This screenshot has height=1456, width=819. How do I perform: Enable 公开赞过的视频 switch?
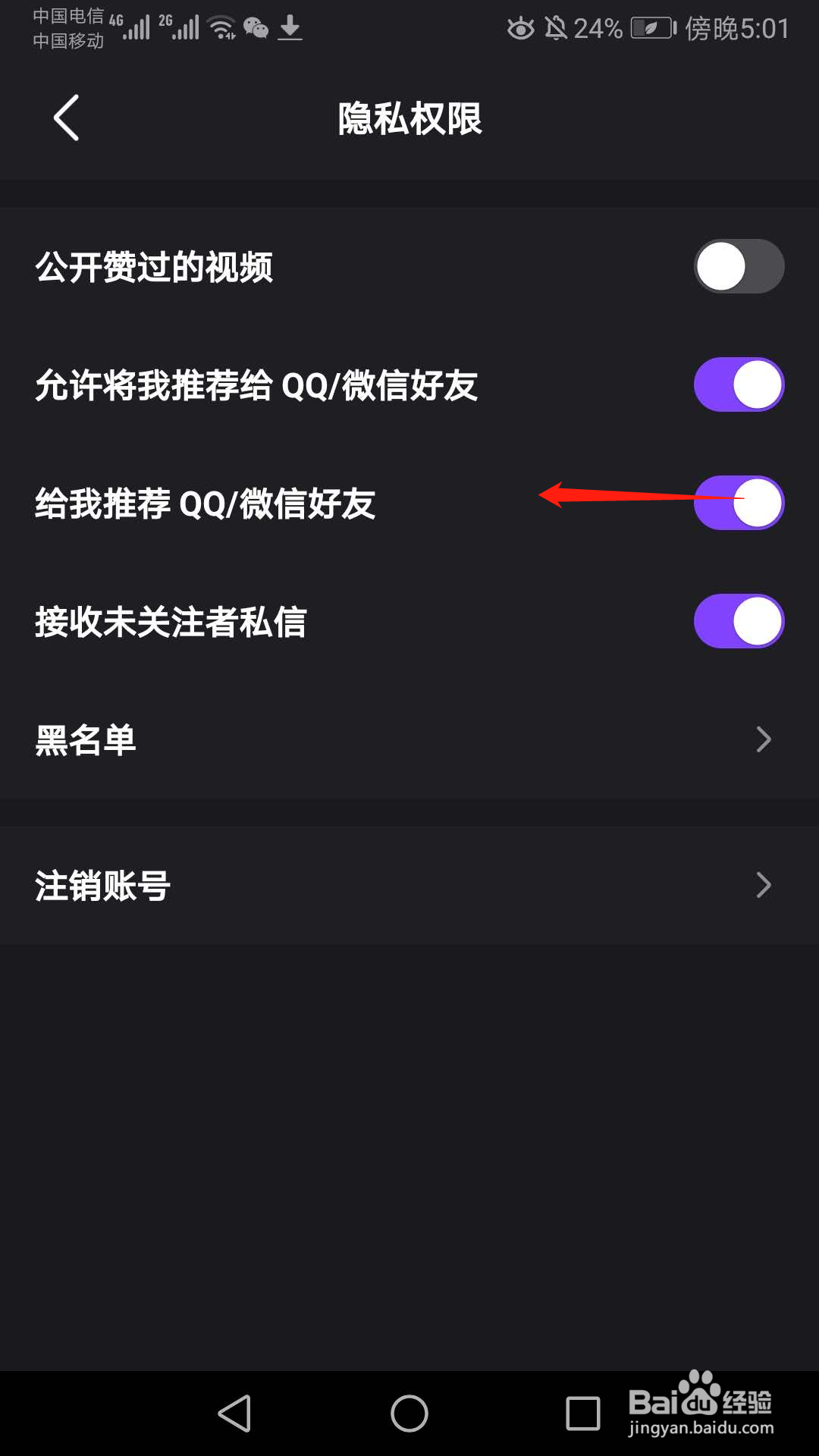(739, 266)
